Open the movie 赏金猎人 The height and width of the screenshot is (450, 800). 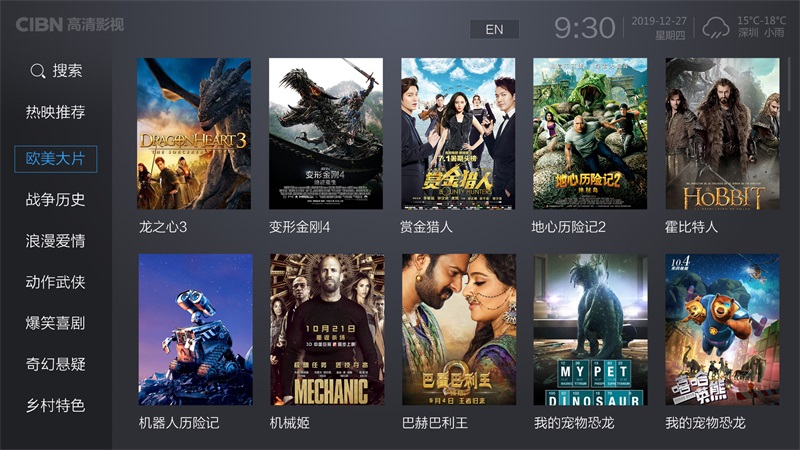click(x=458, y=133)
